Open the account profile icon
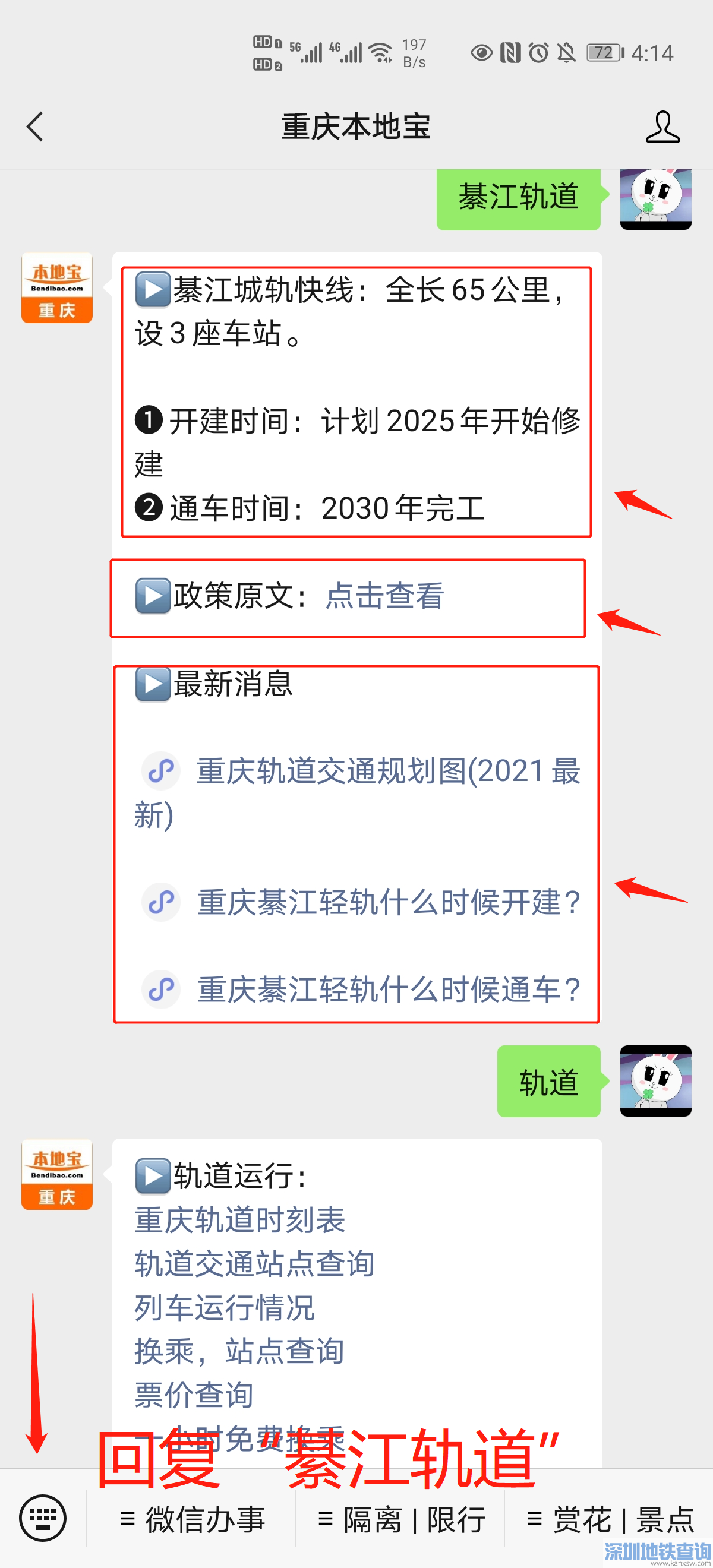Viewport: 713px width, 1568px height. pyautogui.click(x=662, y=127)
